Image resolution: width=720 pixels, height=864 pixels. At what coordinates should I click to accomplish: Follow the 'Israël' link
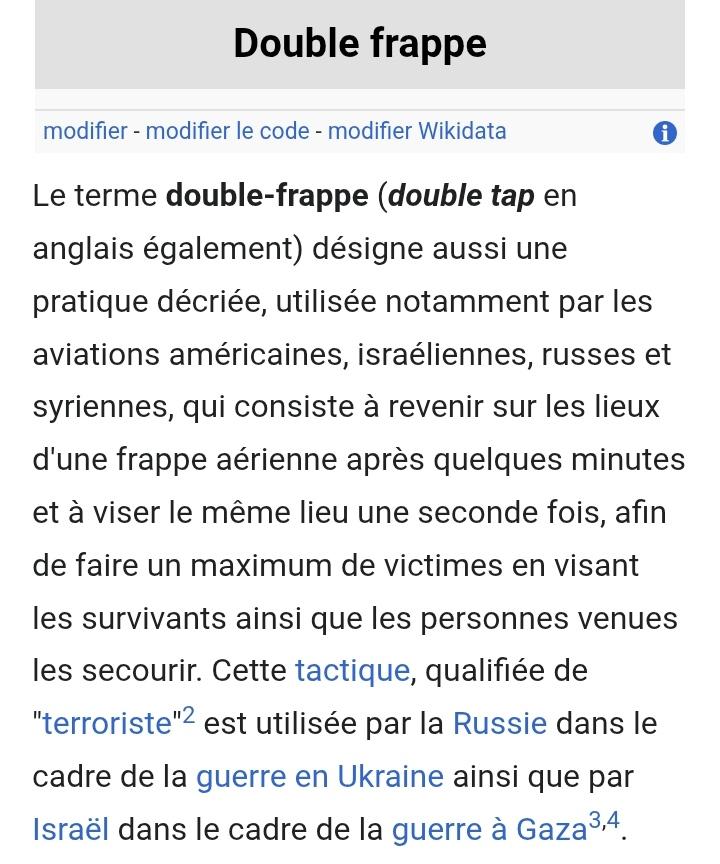[70, 829]
